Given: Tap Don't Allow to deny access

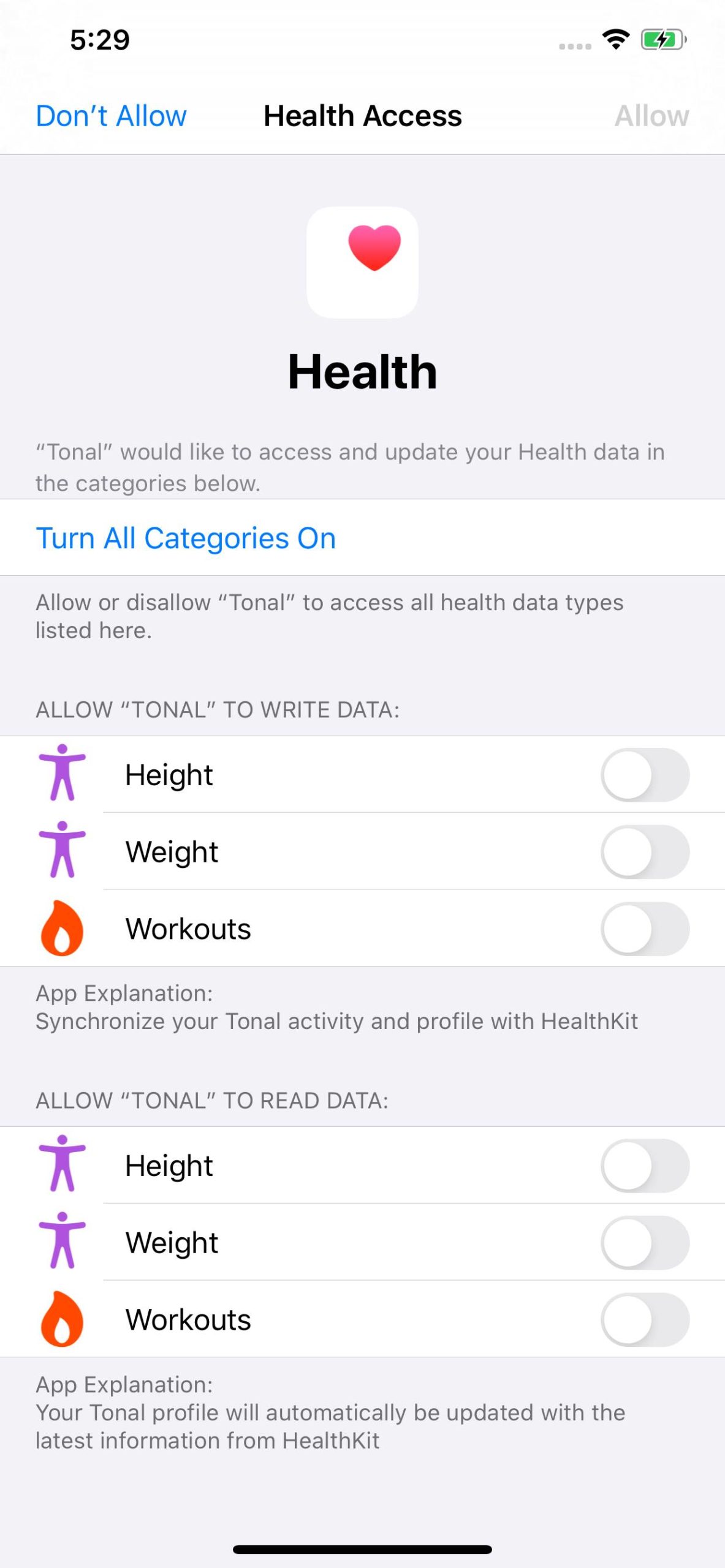Looking at the screenshot, I should pyautogui.click(x=111, y=116).
